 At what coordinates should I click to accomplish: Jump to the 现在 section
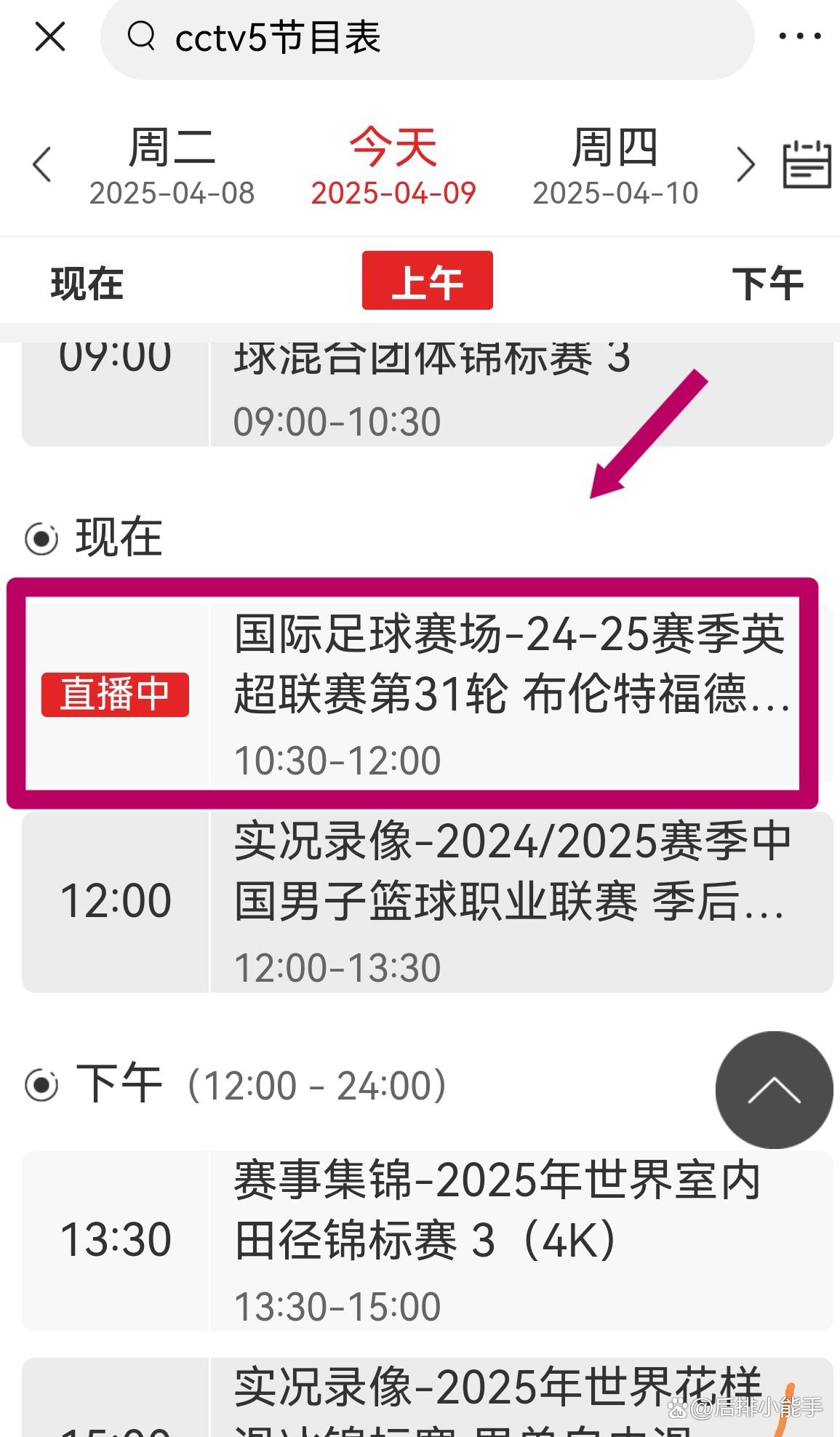coord(87,282)
